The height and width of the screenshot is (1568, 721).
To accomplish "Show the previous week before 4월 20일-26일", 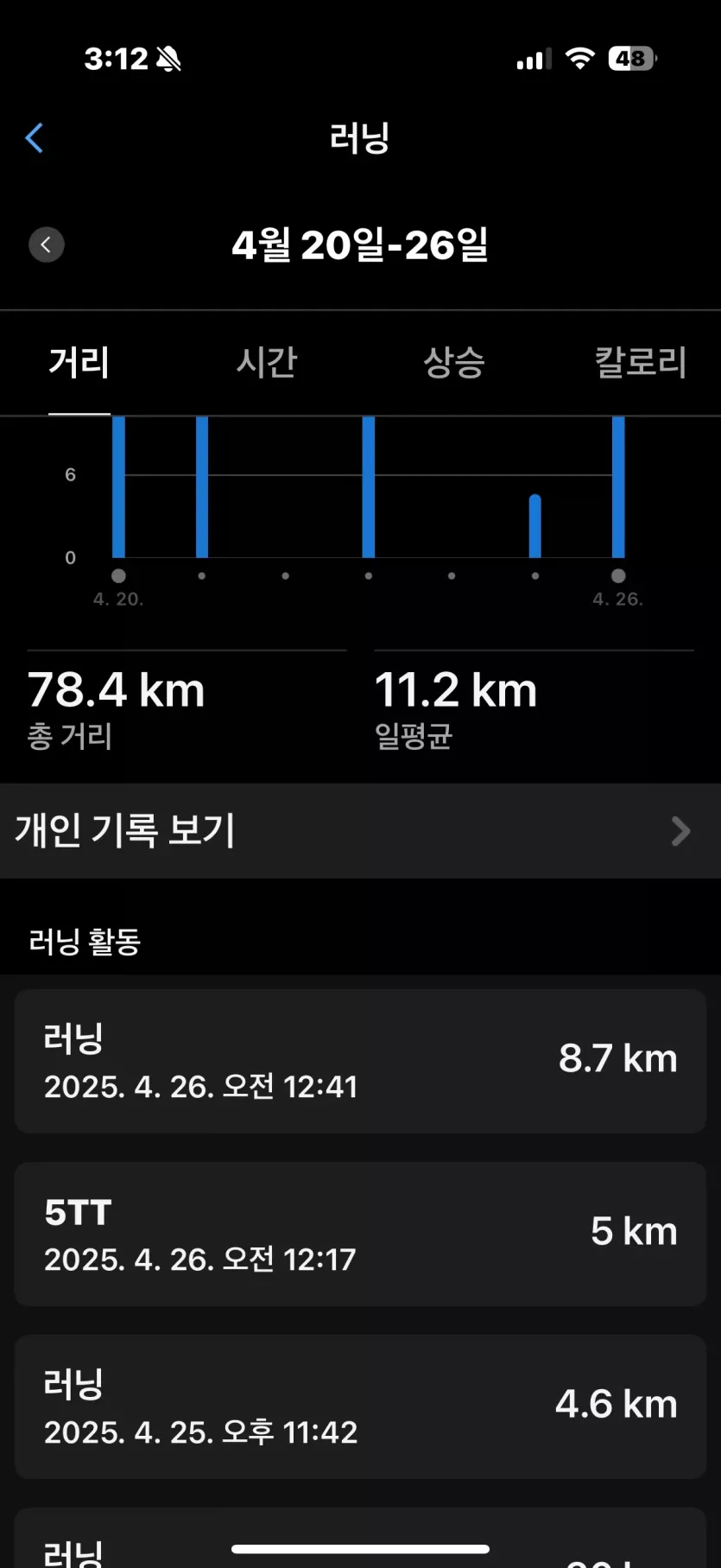I will [47, 245].
